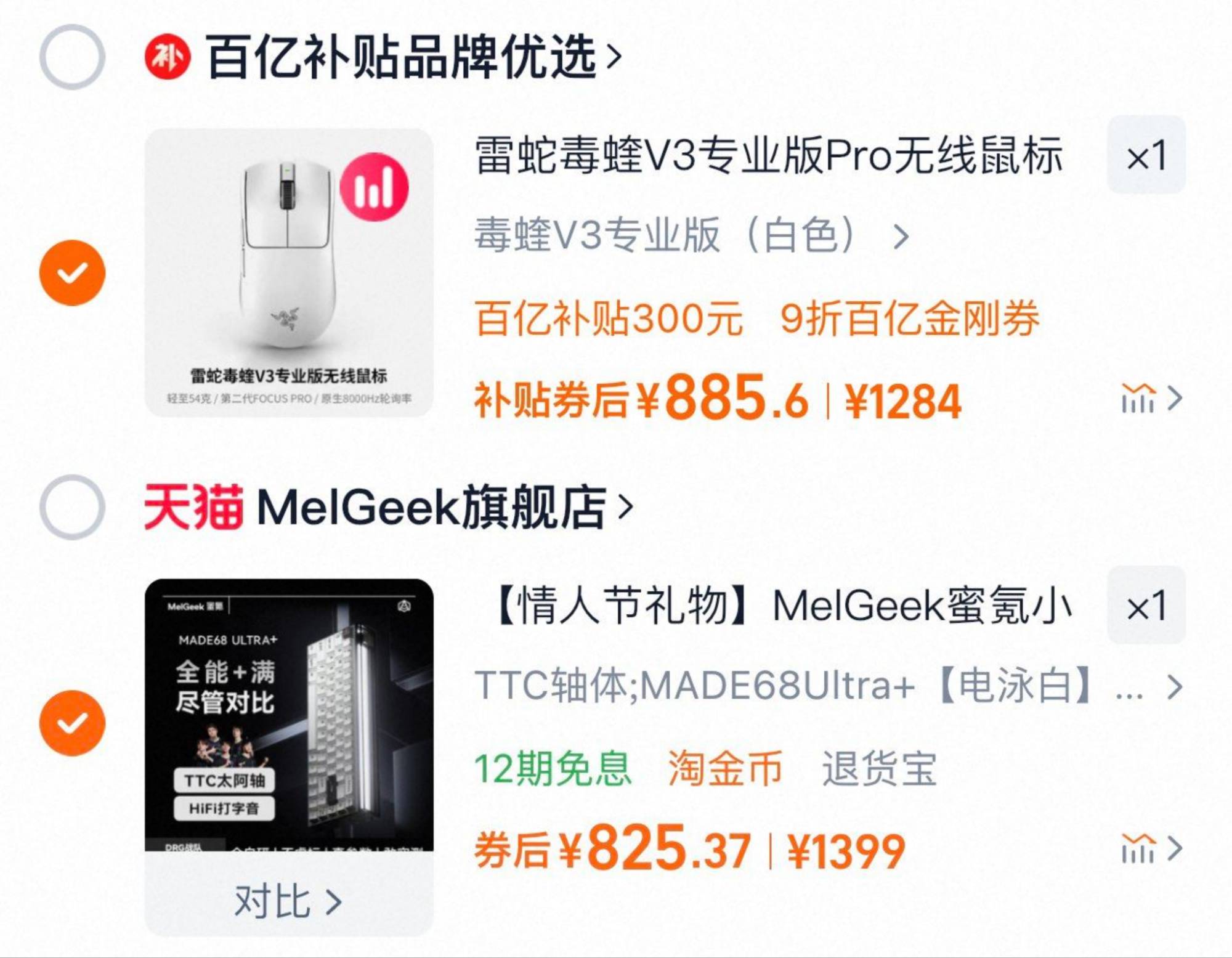The image size is (1232, 958).
Task: Change quantity of the MelGeek keyboard
Action: point(1146,606)
